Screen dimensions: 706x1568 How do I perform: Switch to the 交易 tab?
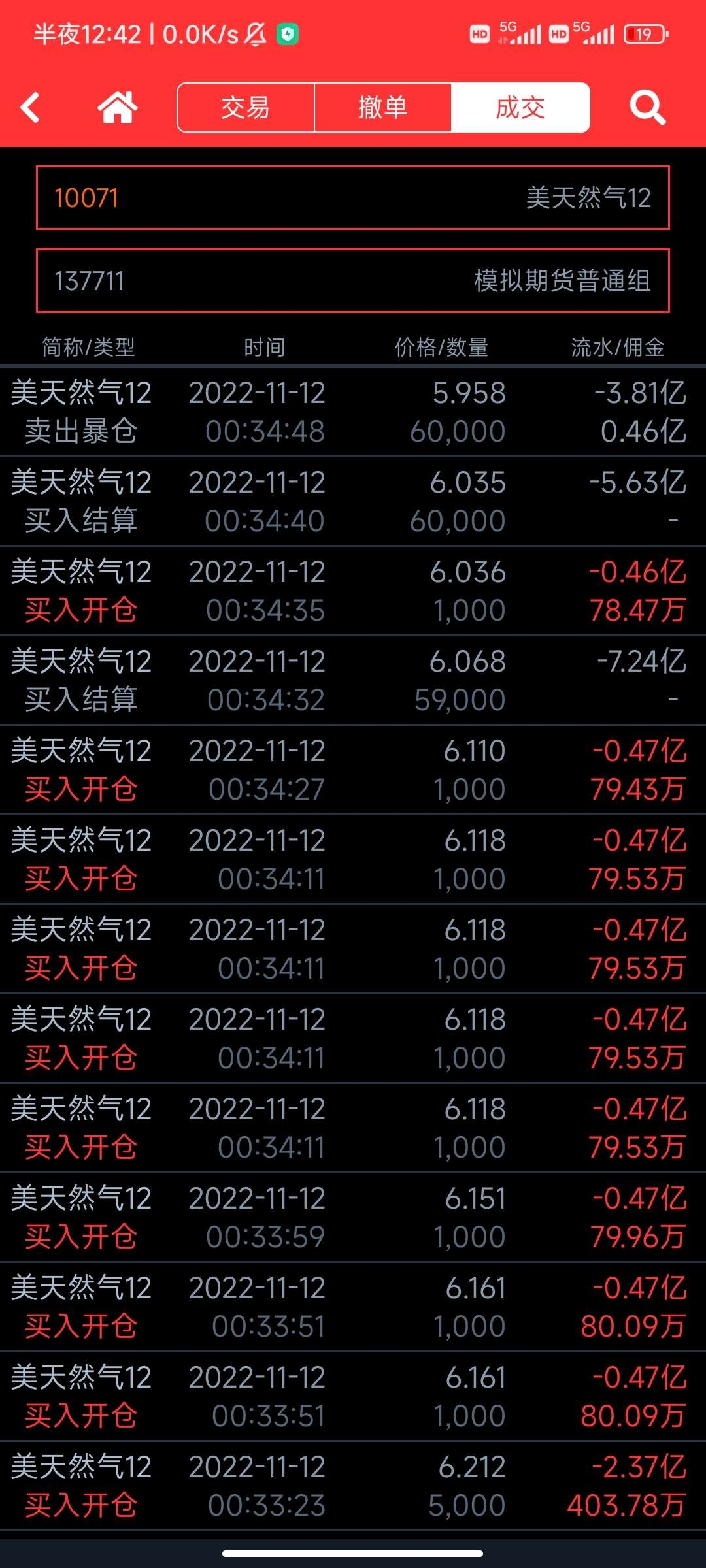[x=246, y=108]
